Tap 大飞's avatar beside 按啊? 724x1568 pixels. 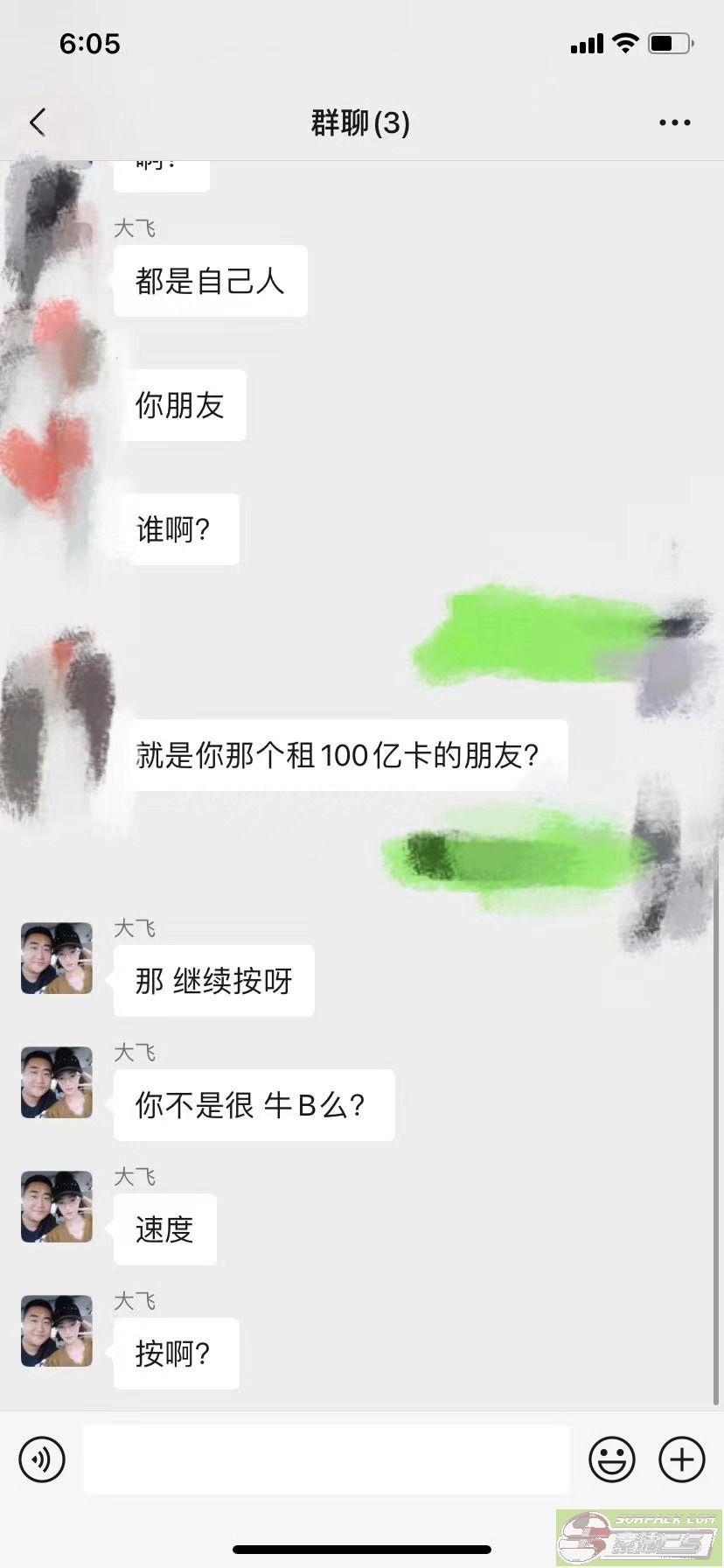(x=57, y=1331)
